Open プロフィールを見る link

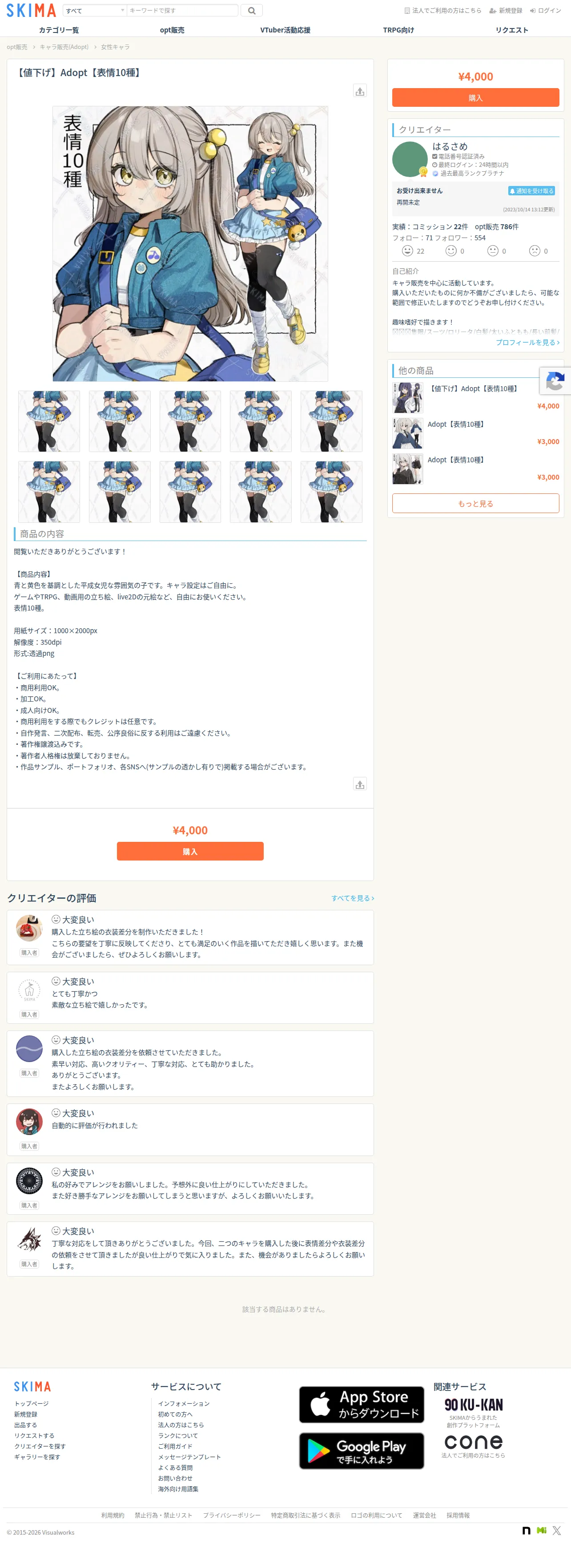point(527,342)
